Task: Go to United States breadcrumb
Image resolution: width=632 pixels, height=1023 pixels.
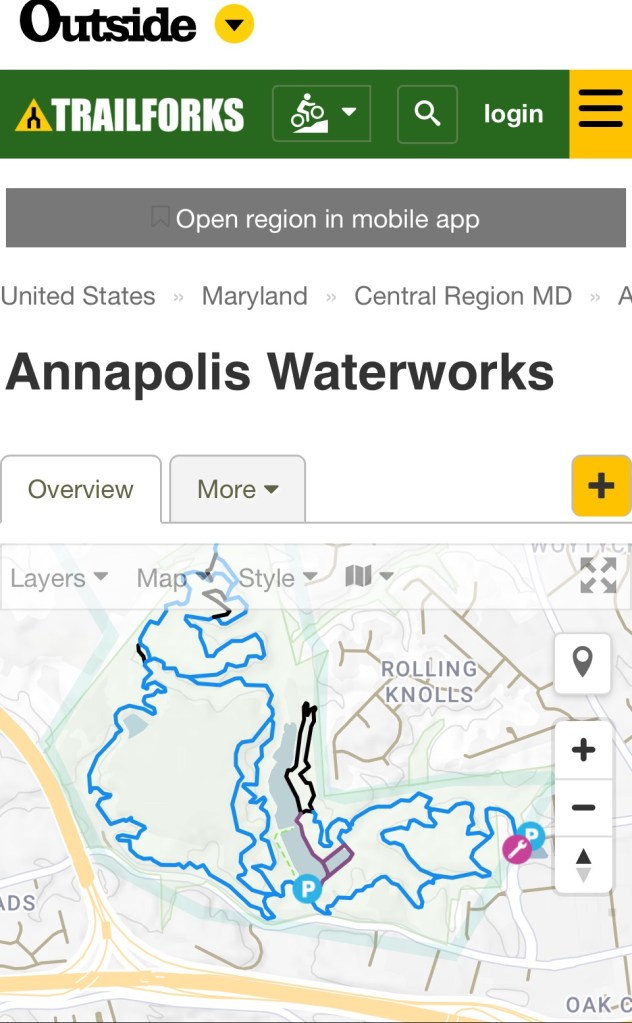Action: pos(78,296)
